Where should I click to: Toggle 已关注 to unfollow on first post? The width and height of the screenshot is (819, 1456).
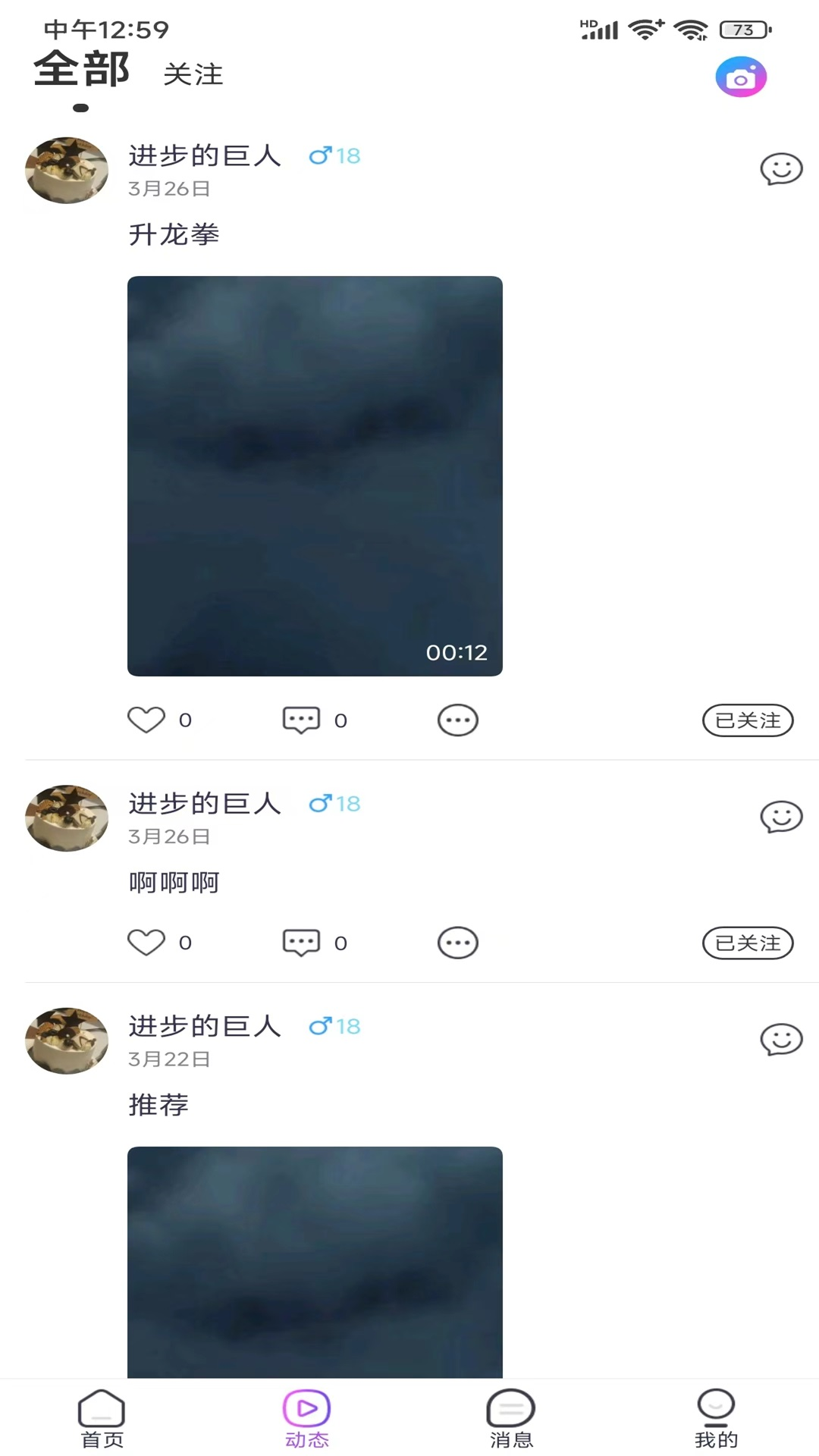pyautogui.click(x=748, y=720)
